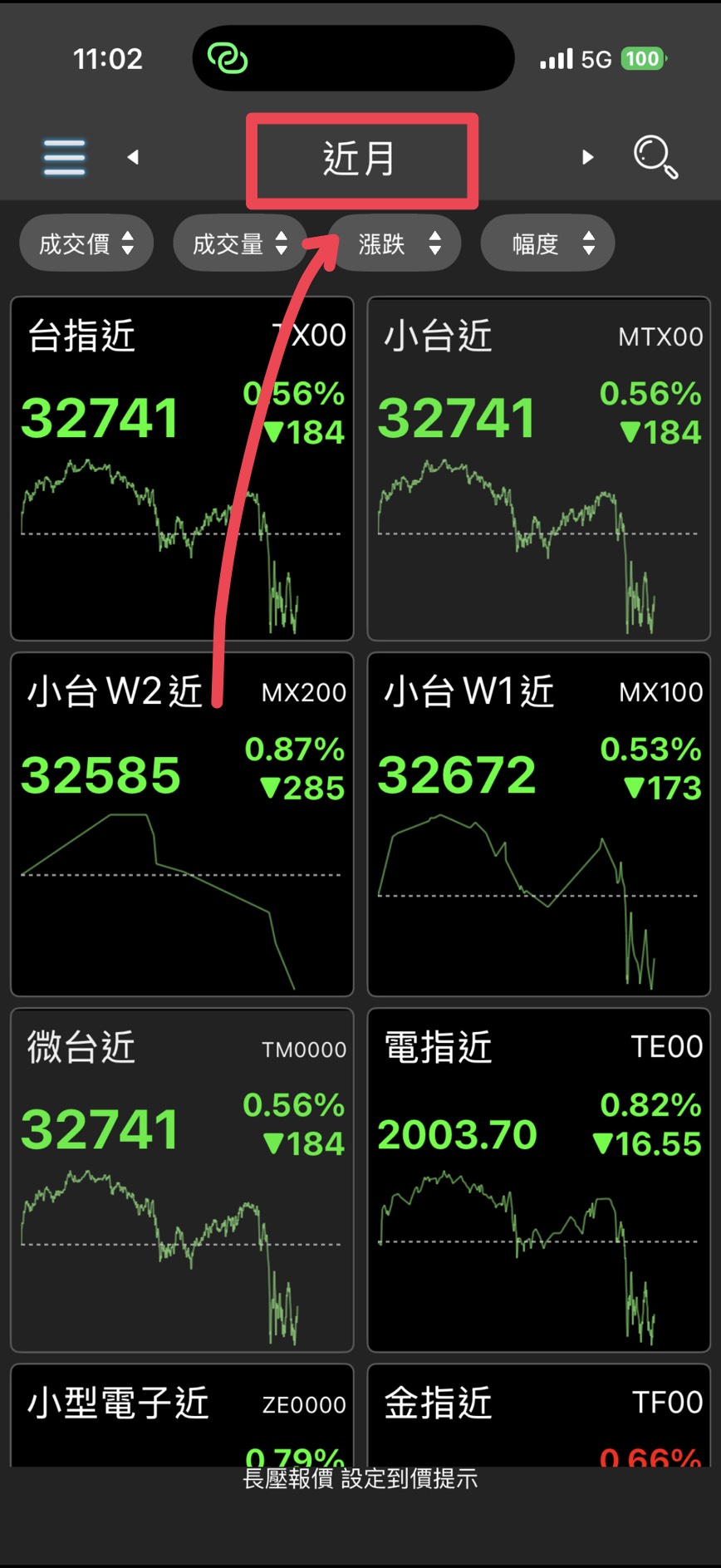This screenshot has width=721, height=1568.
Task: Sort by 幅度
Action: click(548, 243)
